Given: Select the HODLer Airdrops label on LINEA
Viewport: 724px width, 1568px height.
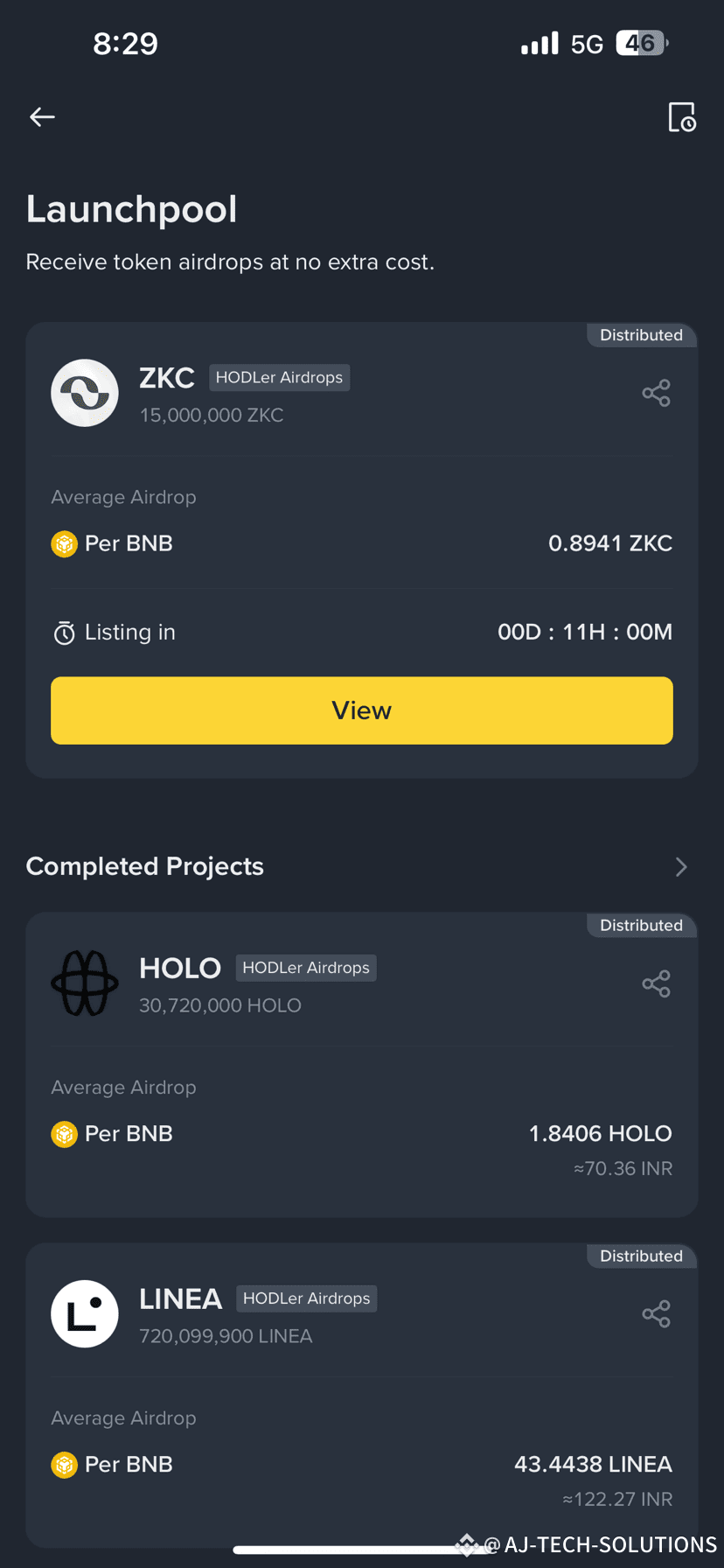Looking at the screenshot, I should (306, 1298).
